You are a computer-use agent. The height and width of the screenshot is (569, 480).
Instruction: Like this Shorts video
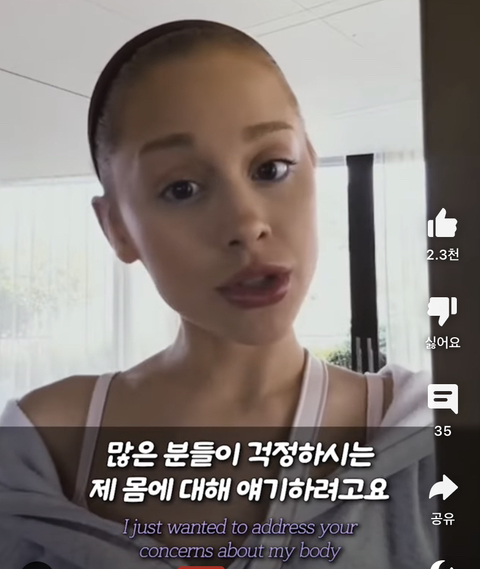[442, 223]
